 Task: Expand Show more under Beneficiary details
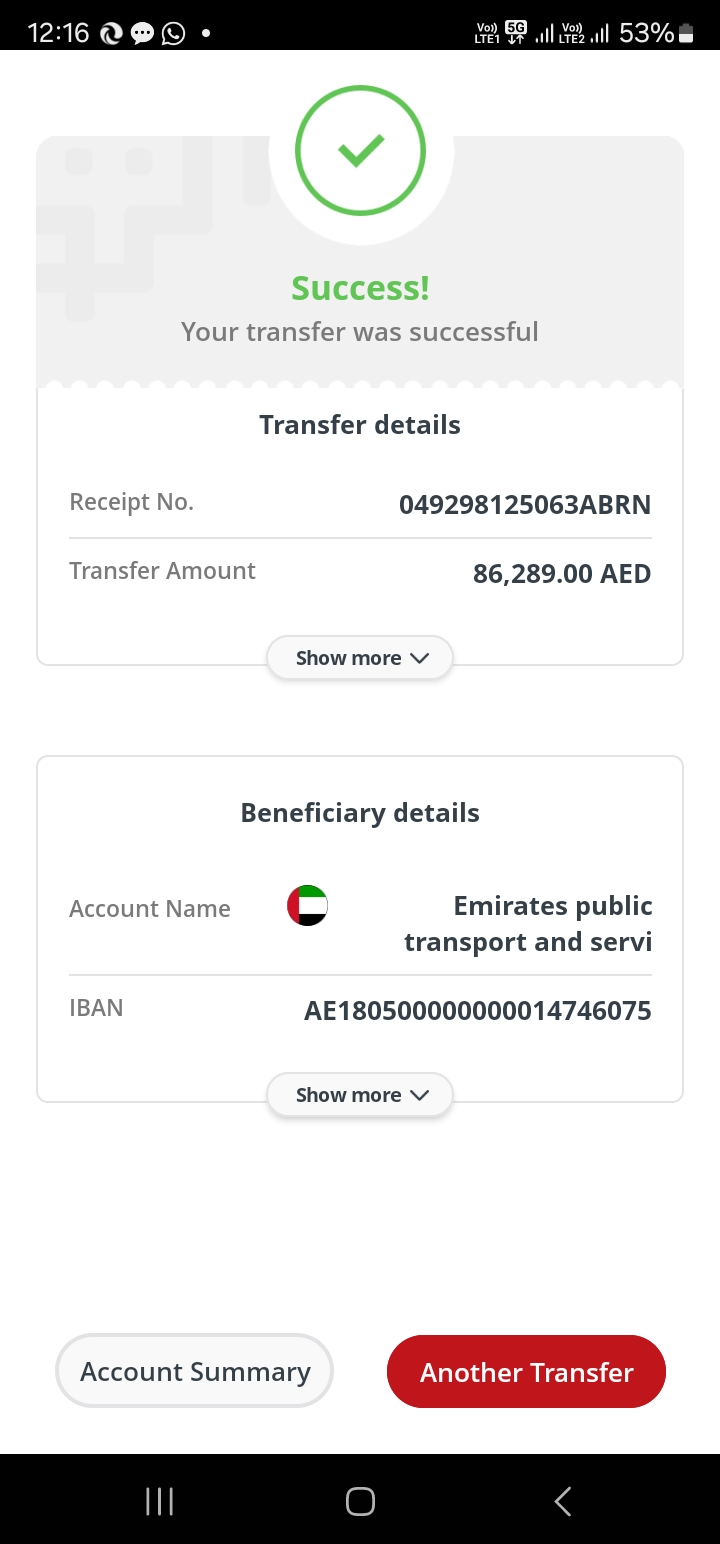(360, 1095)
